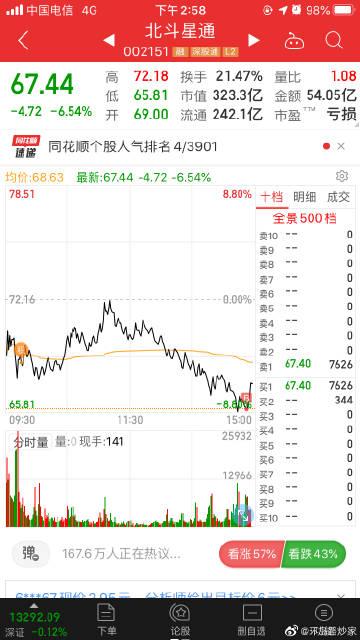Open the robot assistant icon
This screenshot has height=640, width=360.
[x=294, y=41]
